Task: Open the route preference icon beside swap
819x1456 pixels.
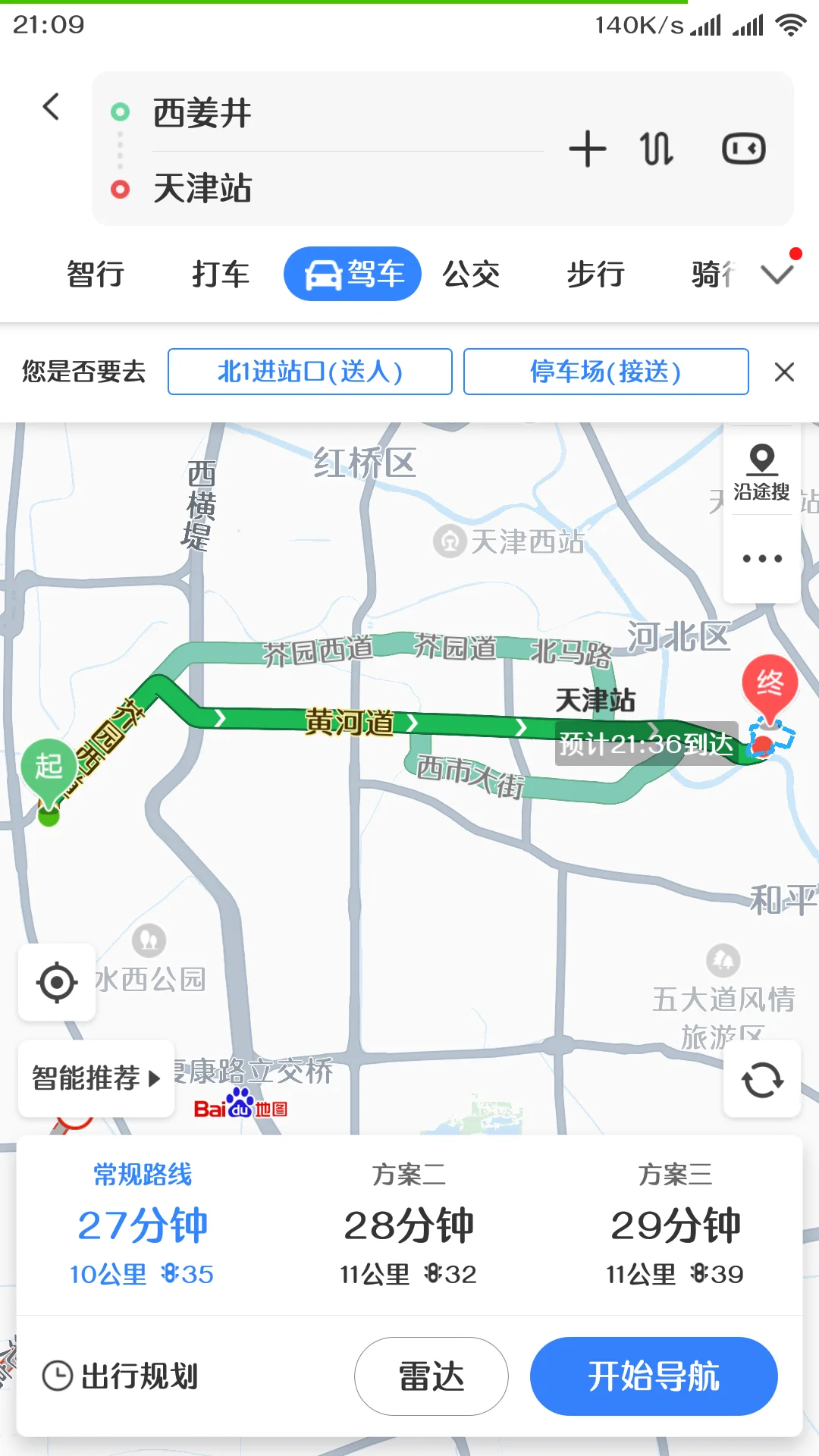Action: 742,149
